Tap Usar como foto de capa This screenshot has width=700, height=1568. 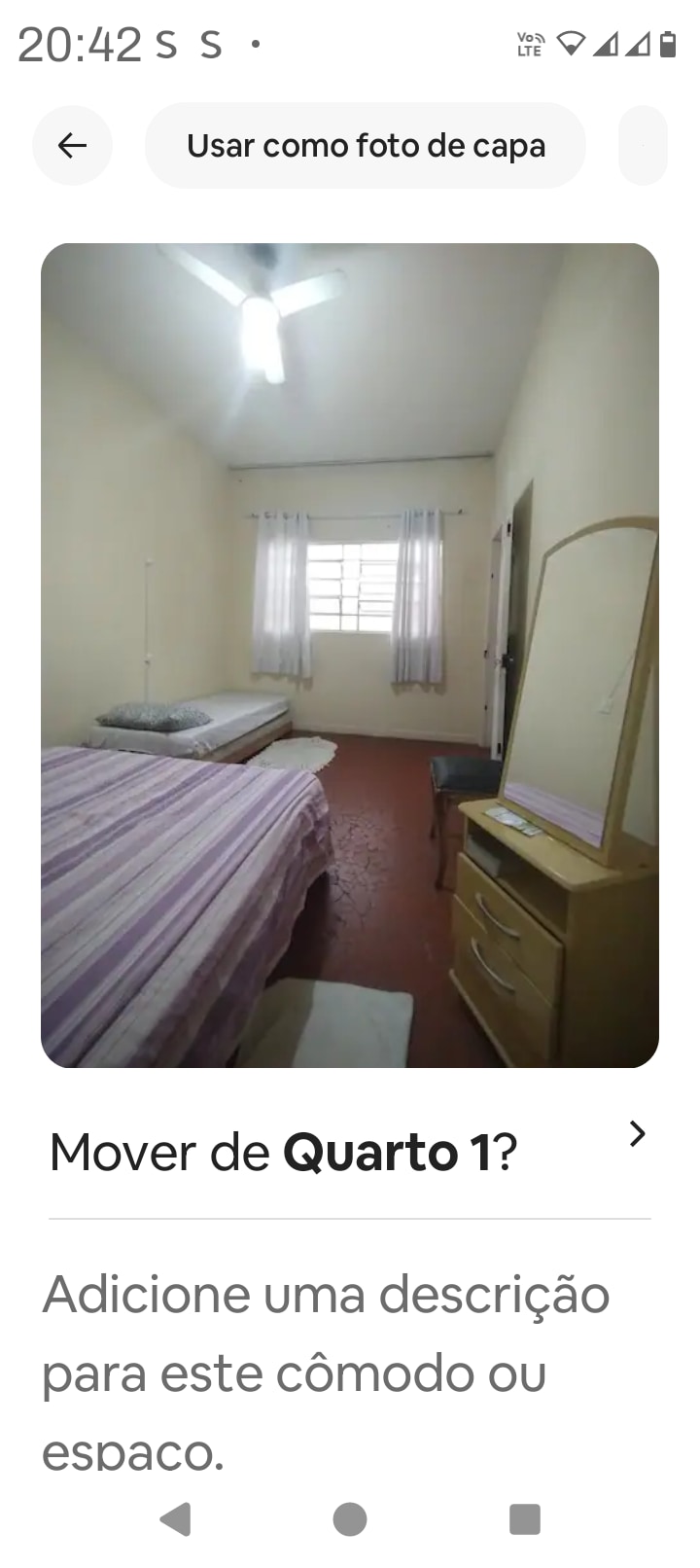pyautogui.click(x=366, y=146)
